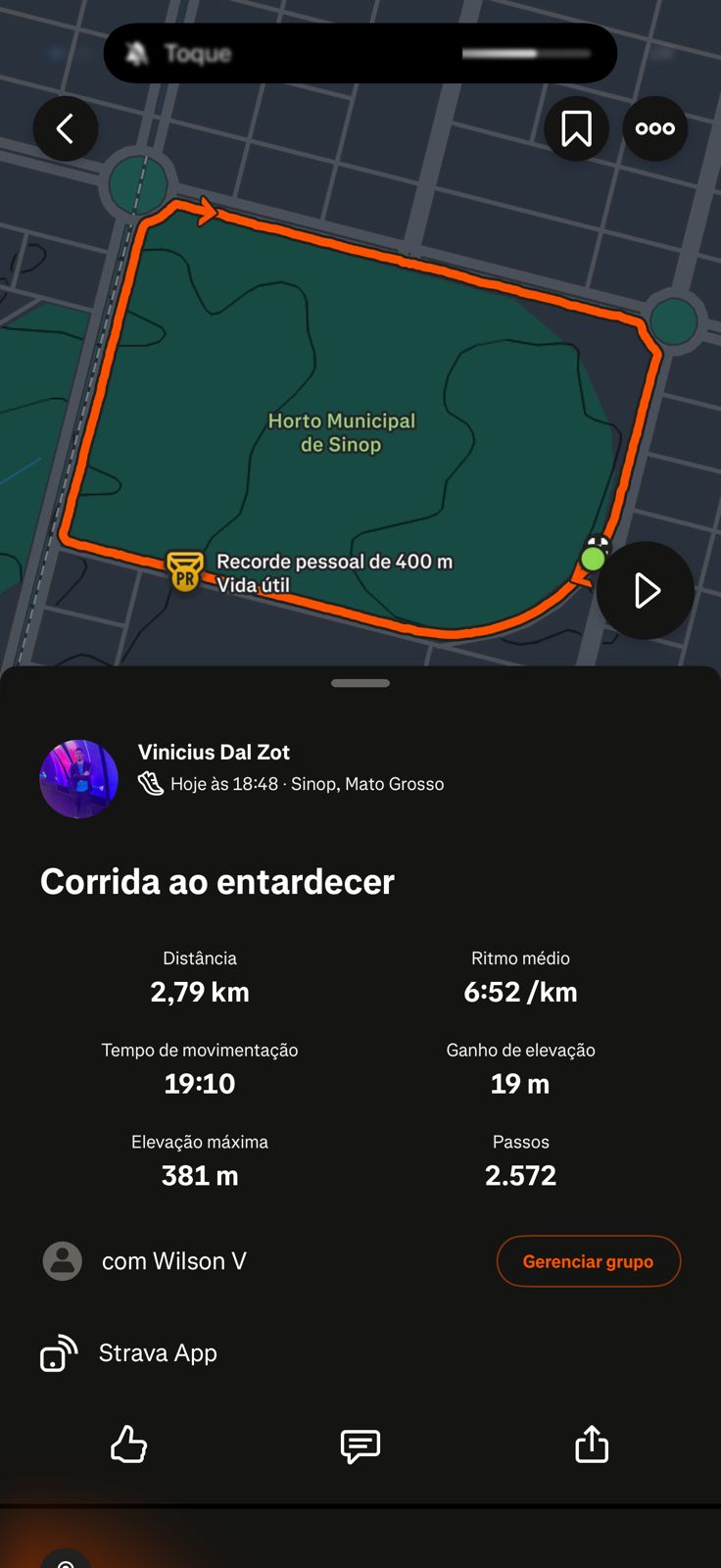The image size is (721, 1568).
Task: Give kudos with the thumbs-up icon
Action: coord(128,1445)
